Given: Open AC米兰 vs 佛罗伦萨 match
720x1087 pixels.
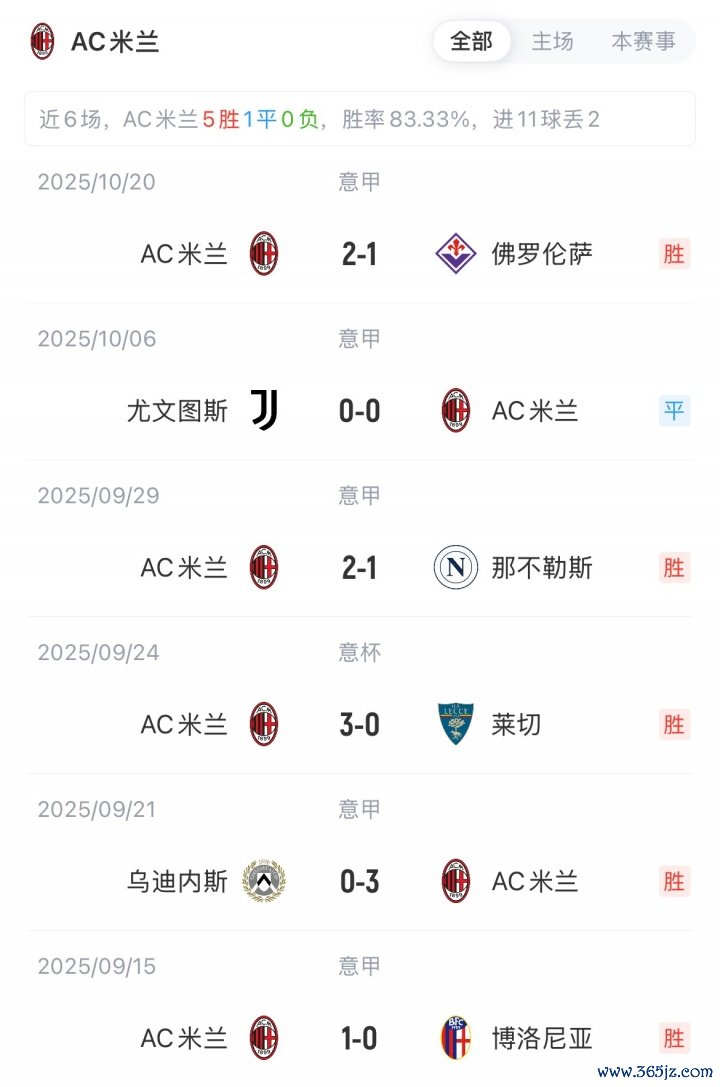Looking at the screenshot, I should 360,254.
